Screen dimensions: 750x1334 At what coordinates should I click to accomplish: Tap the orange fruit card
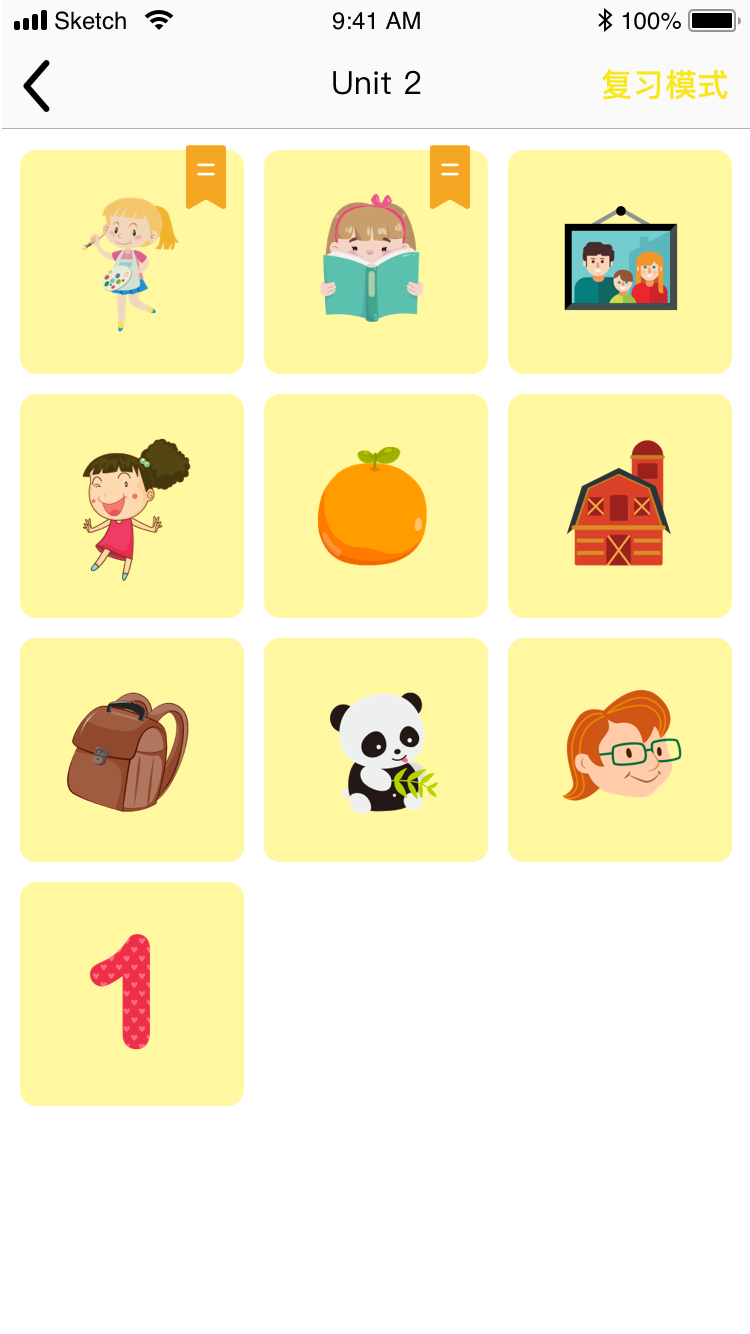376,506
